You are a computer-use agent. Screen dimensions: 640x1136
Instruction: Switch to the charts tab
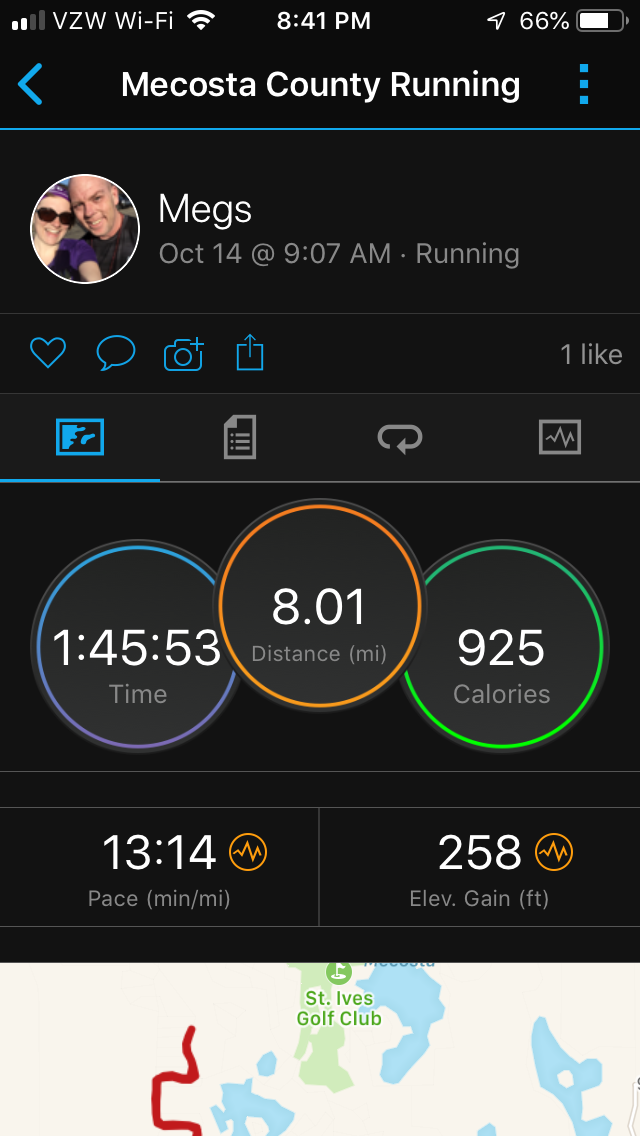tap(559, 437)
